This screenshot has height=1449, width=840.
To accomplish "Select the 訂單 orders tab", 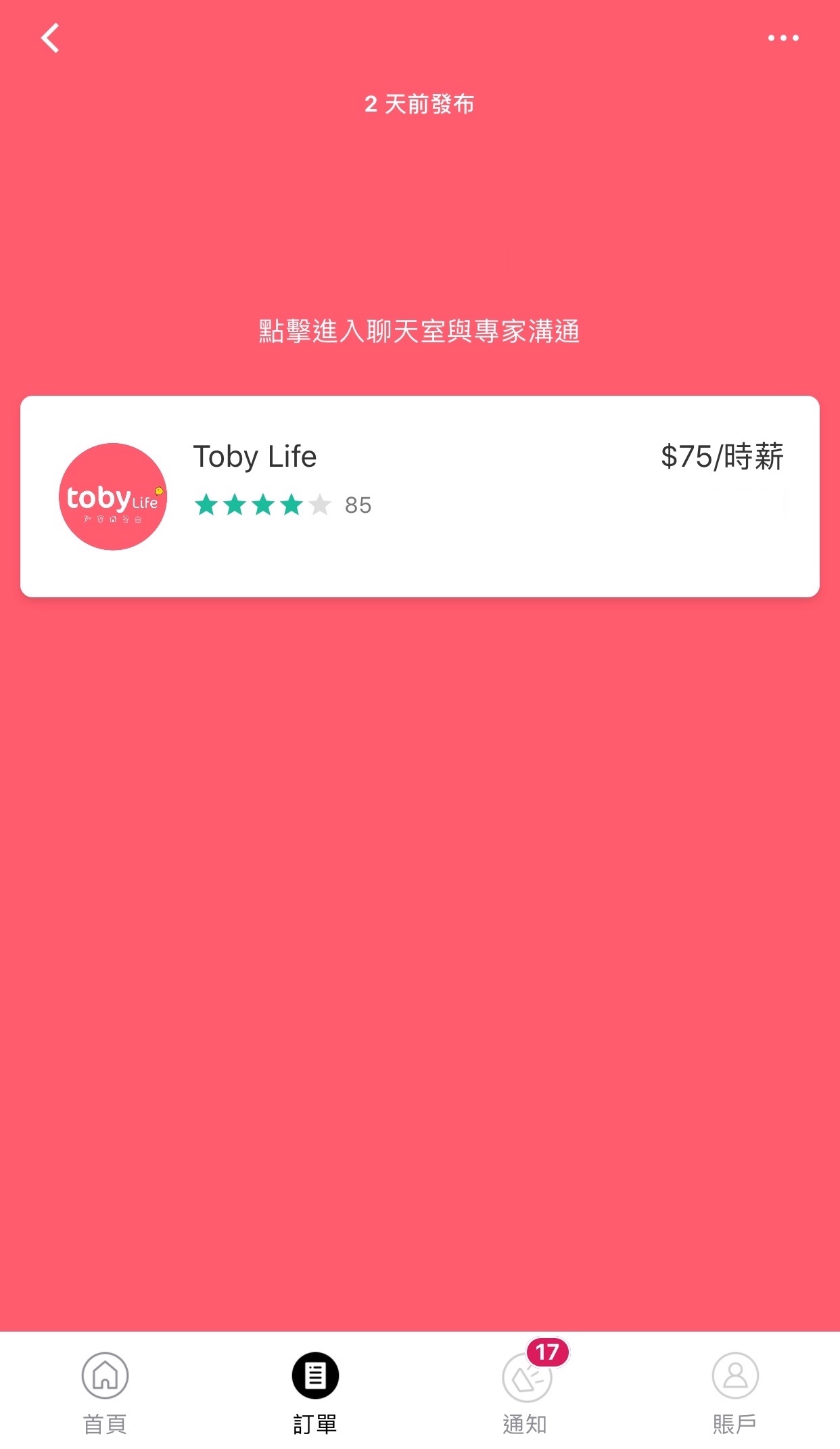I will pyautogui.click(x=314, y=1392).
